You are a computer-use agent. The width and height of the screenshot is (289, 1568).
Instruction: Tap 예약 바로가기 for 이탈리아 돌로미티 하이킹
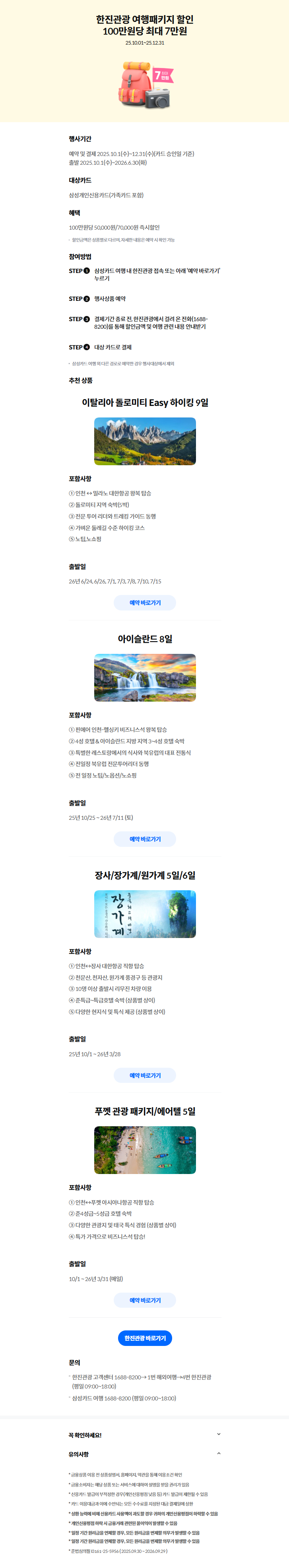[145, 603]
